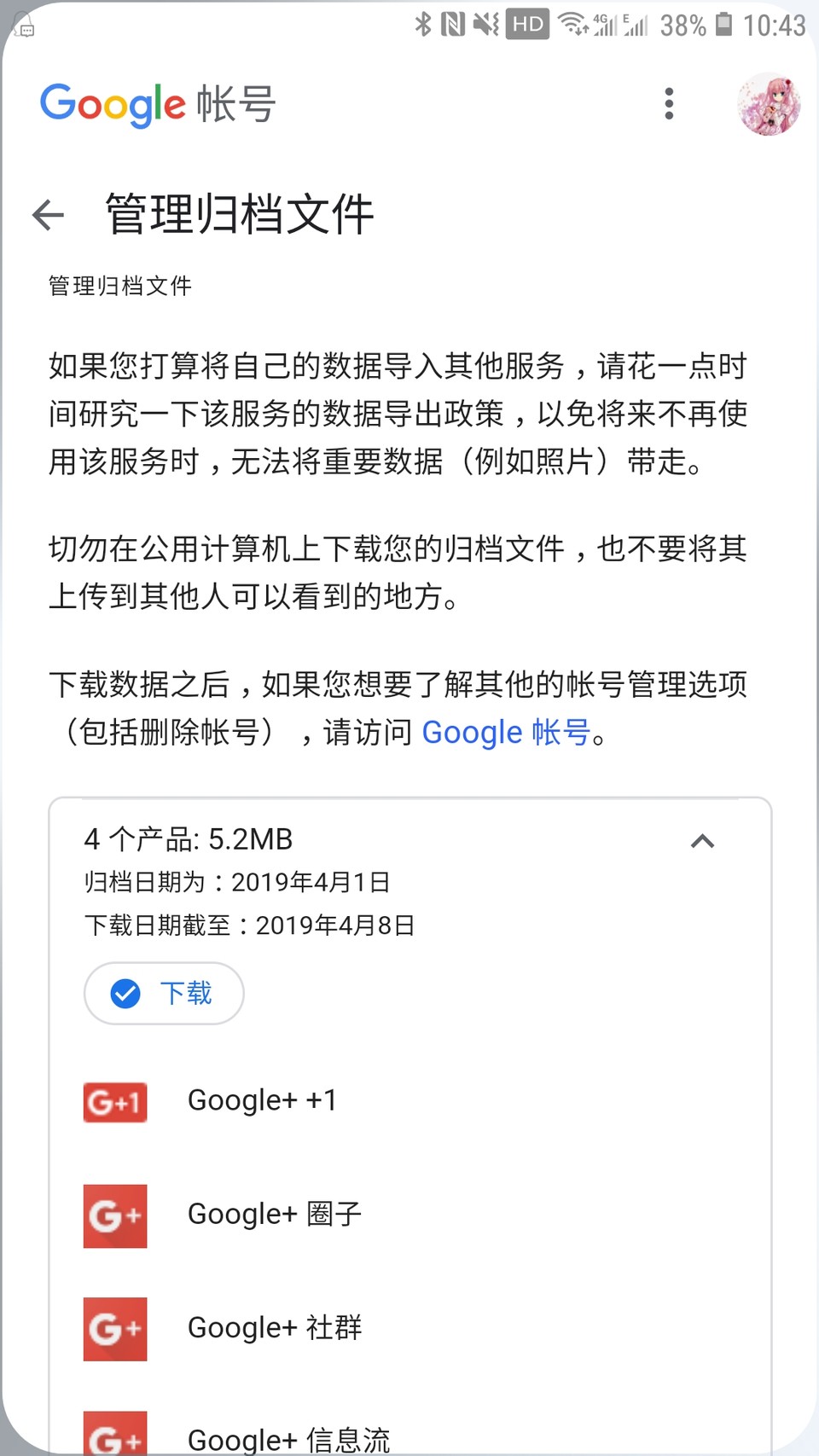Collapse the 4 个产品 archive card

pyautogui.click(x=702, y=841)
